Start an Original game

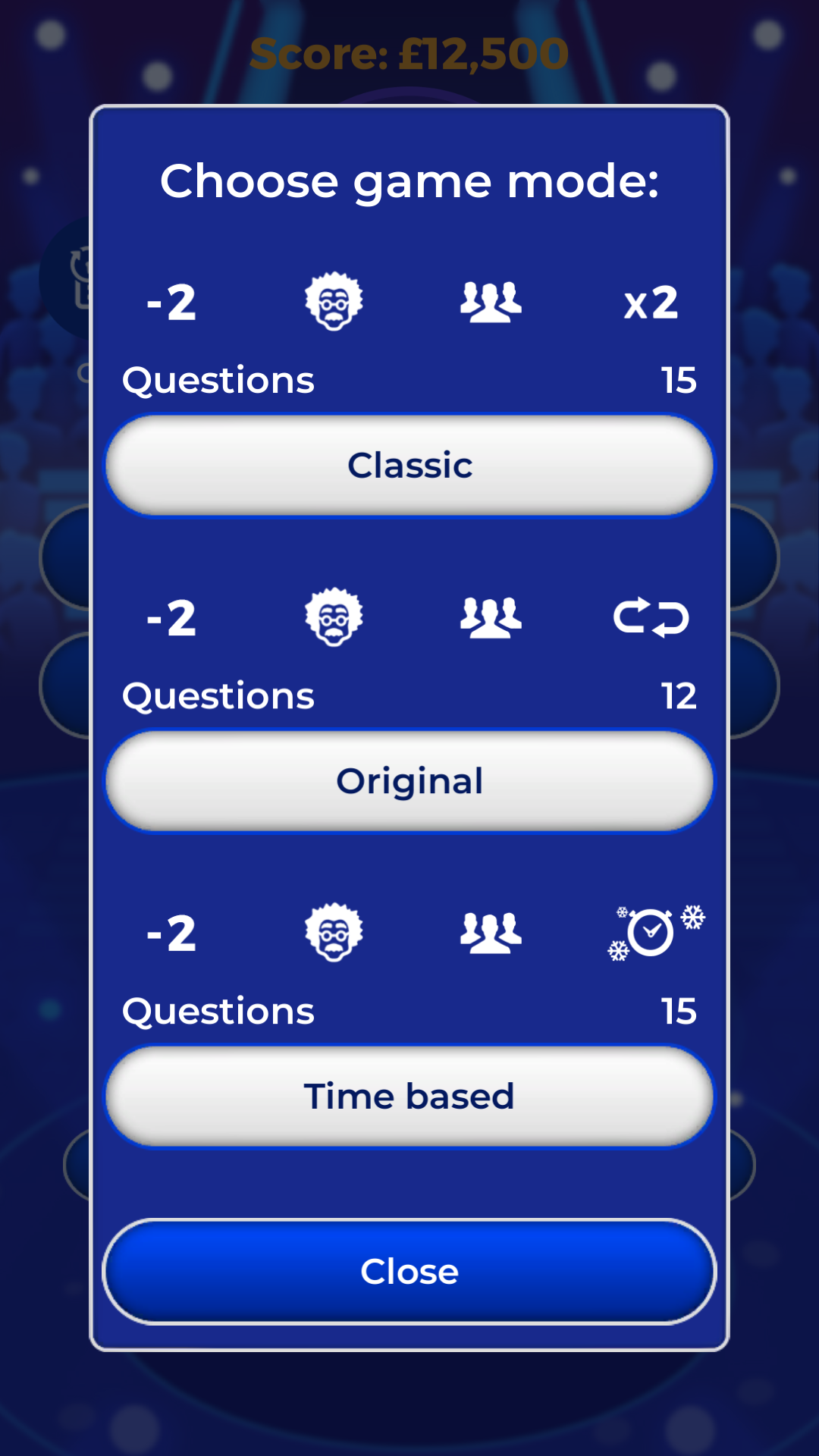coord(409,780)
